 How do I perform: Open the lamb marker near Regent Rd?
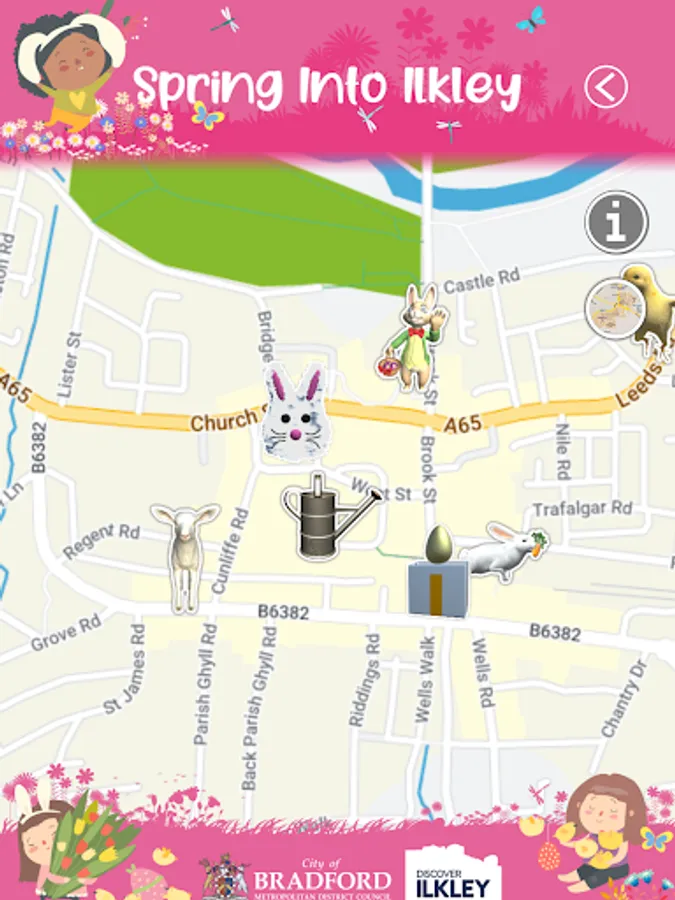click(x=185, y=557)
